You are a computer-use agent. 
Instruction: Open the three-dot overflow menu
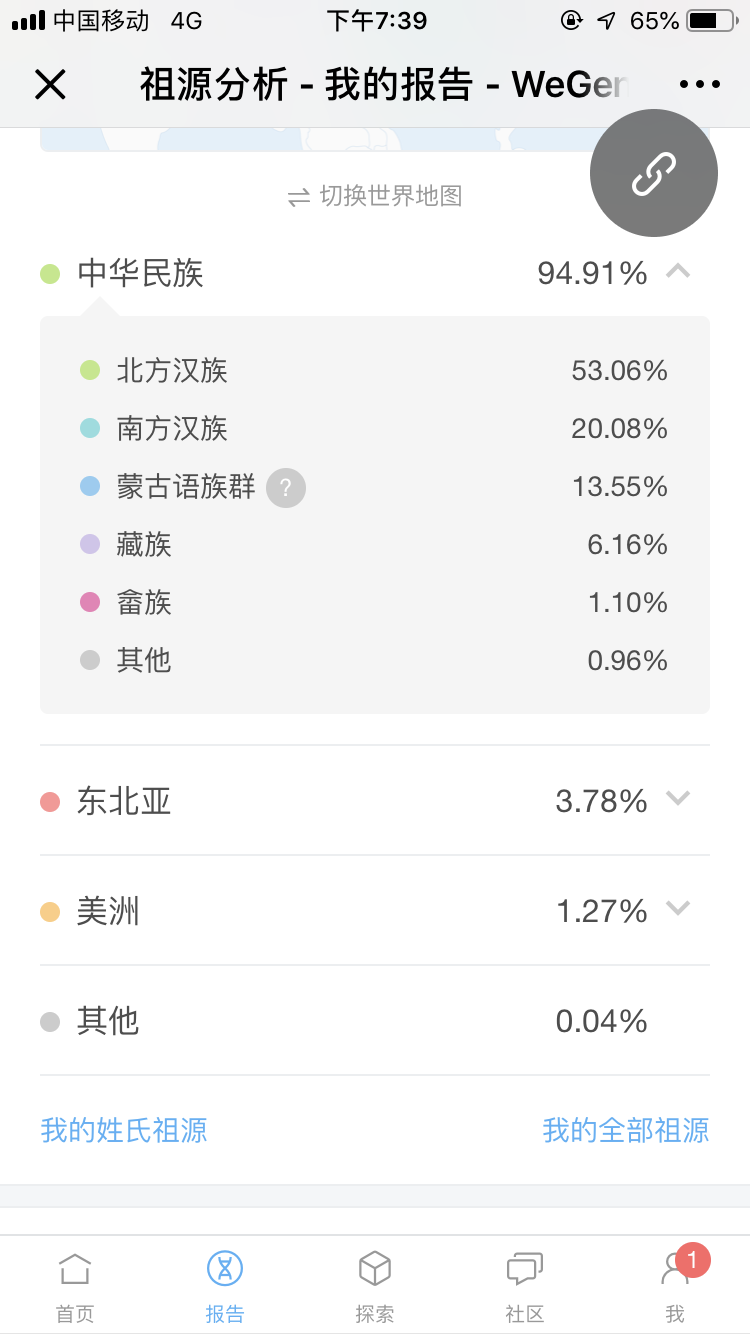click(699, 85)
